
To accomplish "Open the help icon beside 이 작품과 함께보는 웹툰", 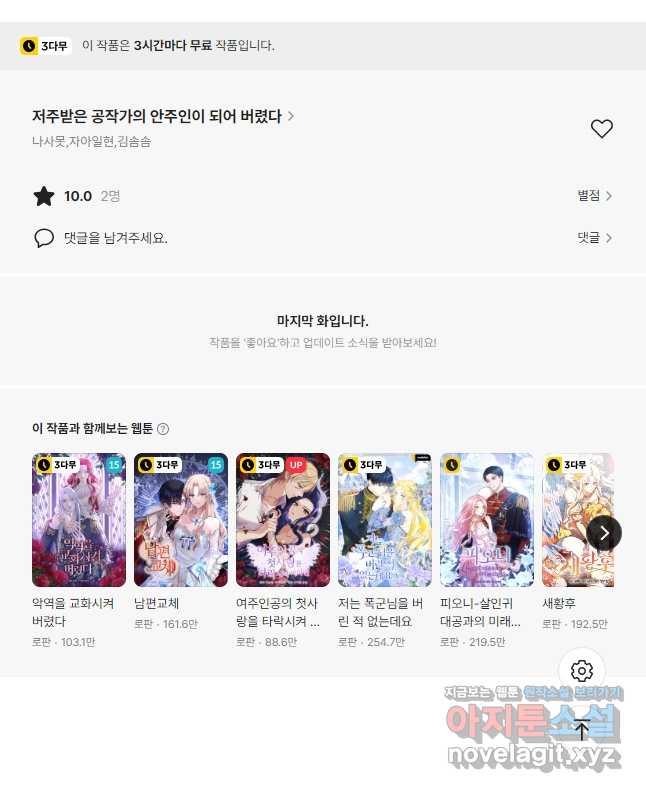I will click(x=163, y=429).
